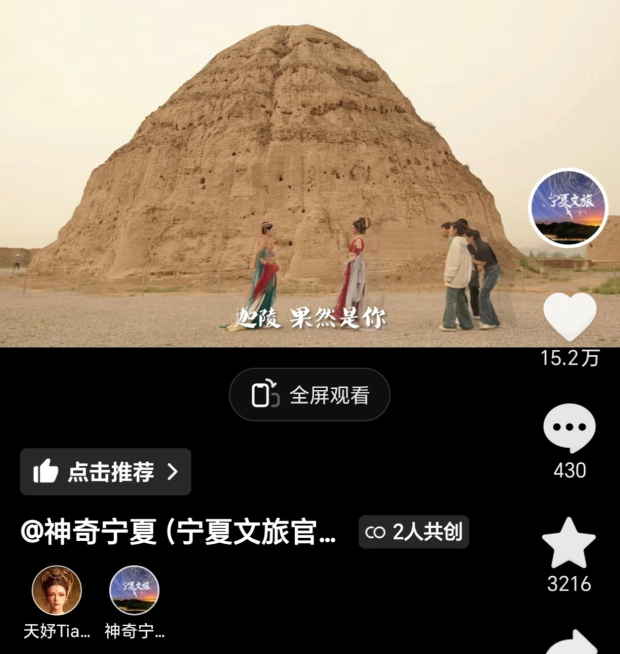
Task: Switch to 全屏观看 fullscreen mode
Action: 310,395
